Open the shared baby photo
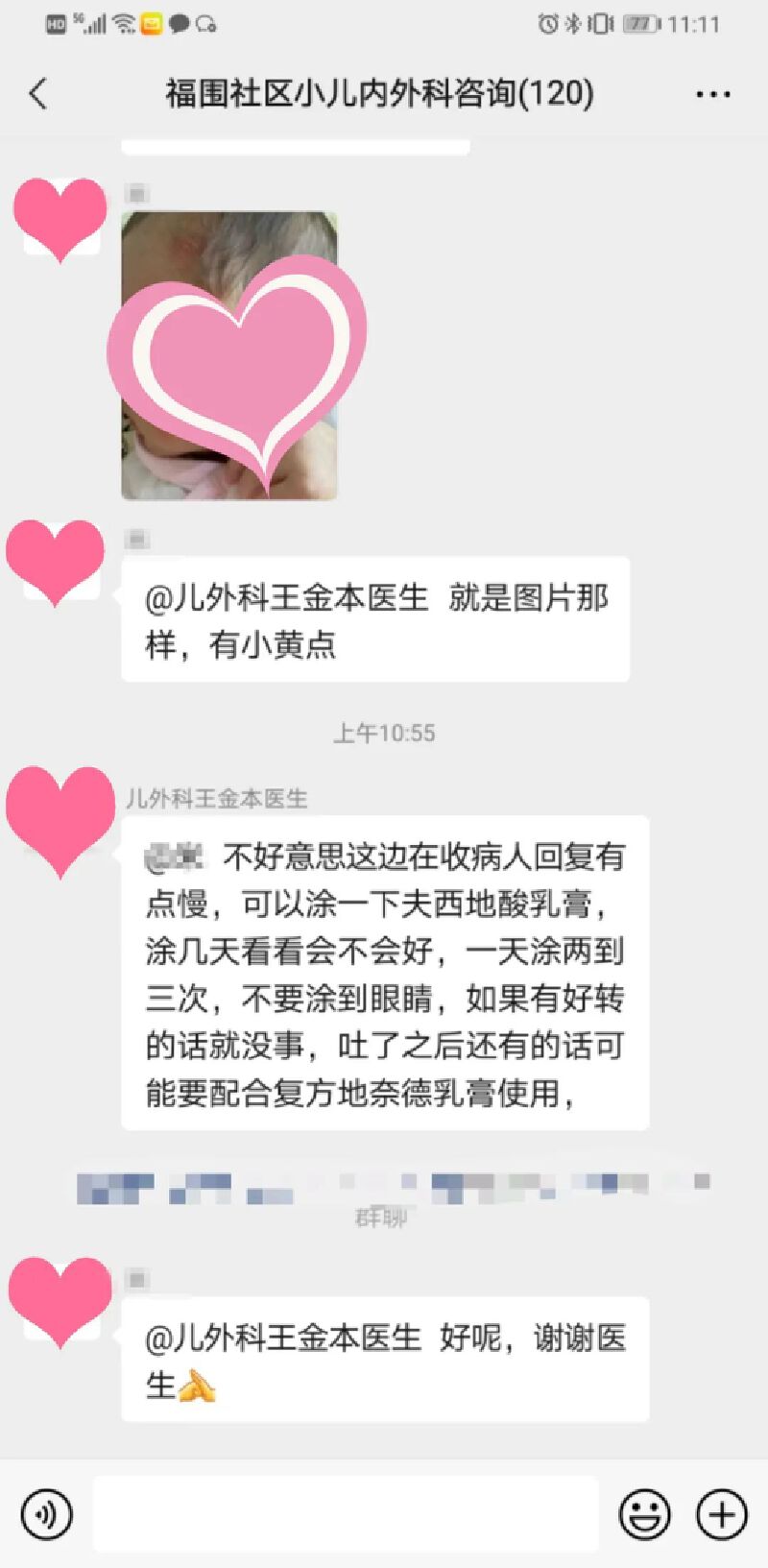768x1568 pixels. coord(228,355)
